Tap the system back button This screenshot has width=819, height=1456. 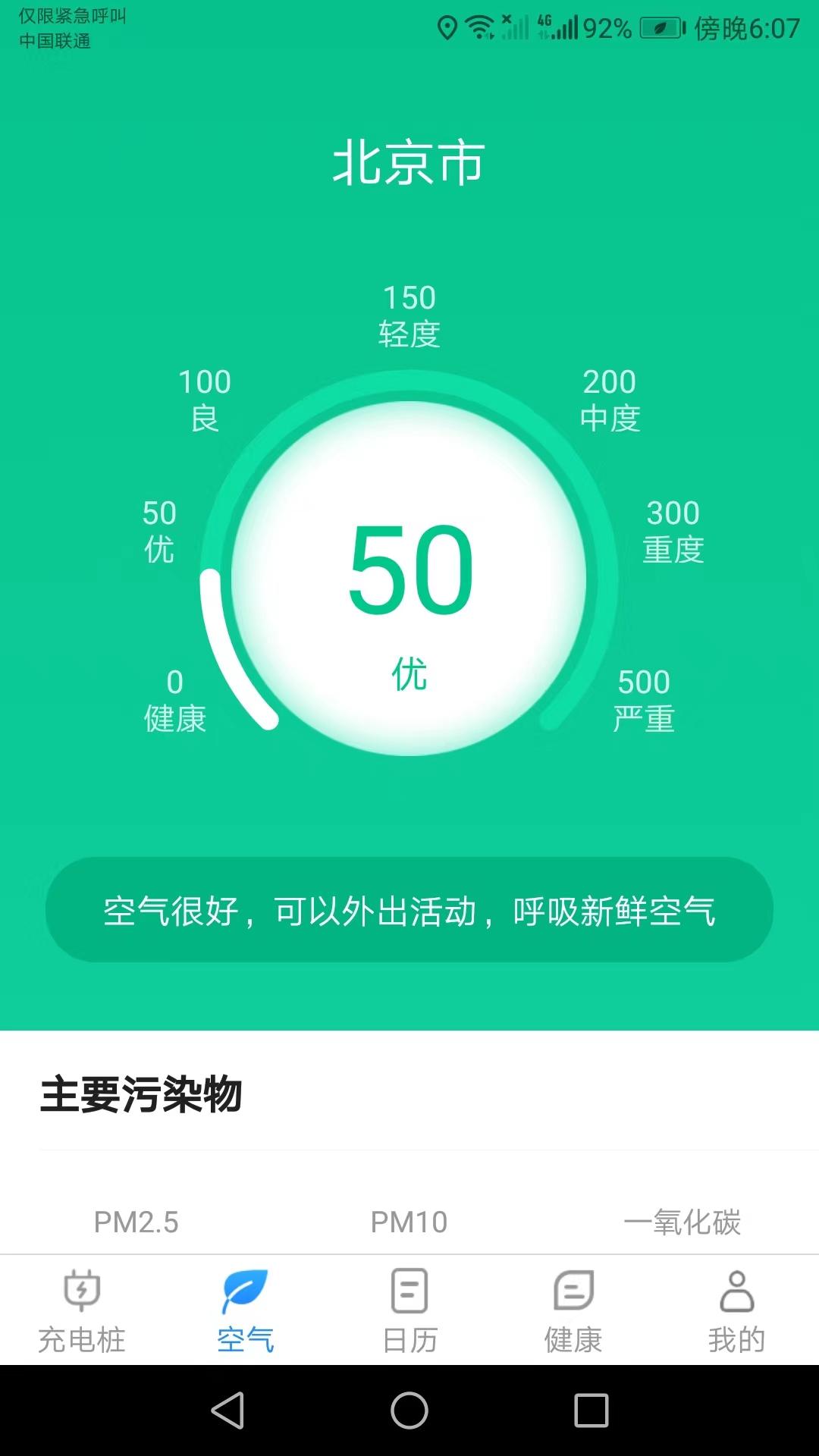(x=227, y=1410)
